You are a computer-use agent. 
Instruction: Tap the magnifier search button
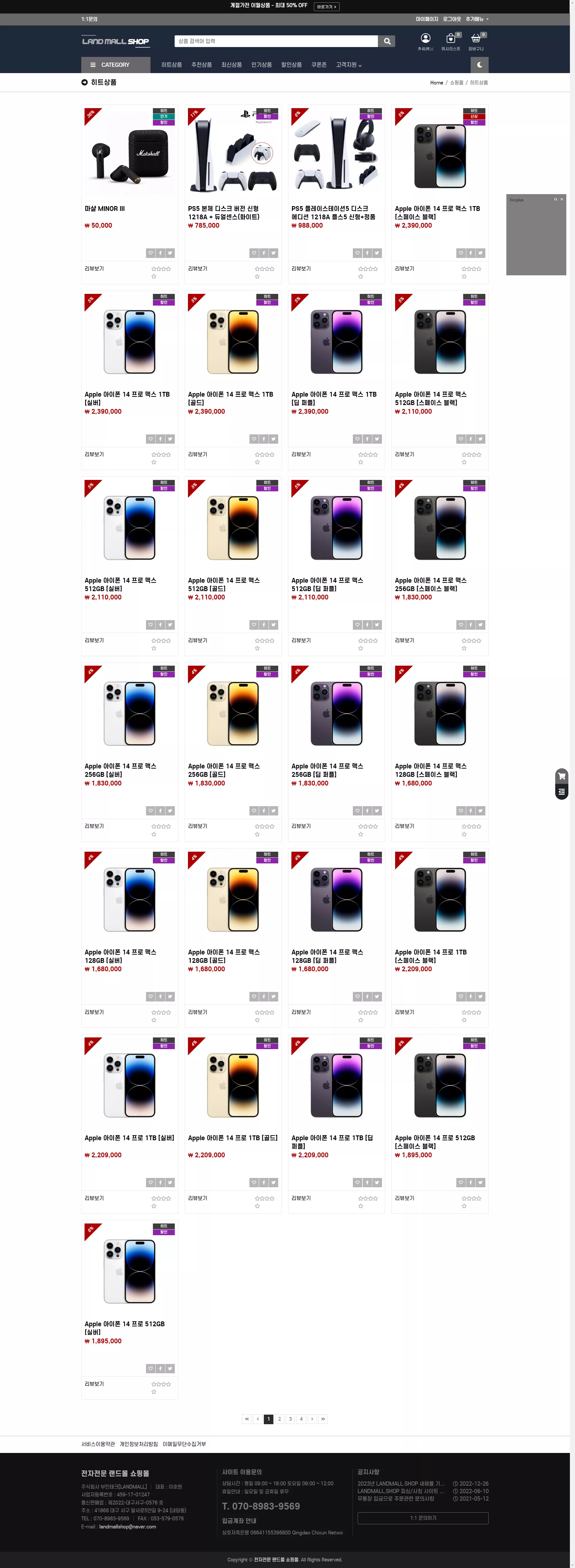coord(387,41)
